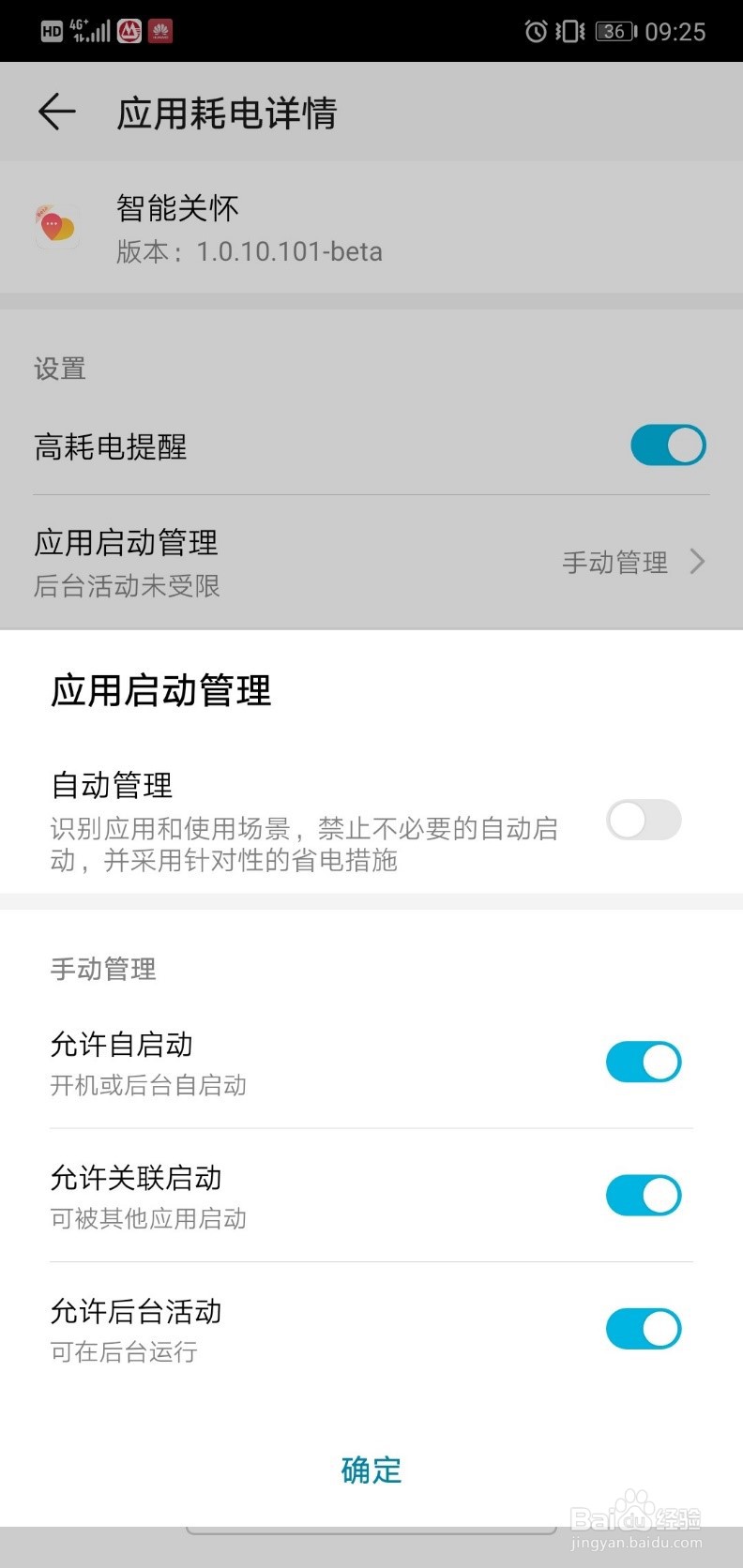Expand 应用启动管理 via the chevron
Viewport: 743px width, 1568px height.
coord(696,561)
